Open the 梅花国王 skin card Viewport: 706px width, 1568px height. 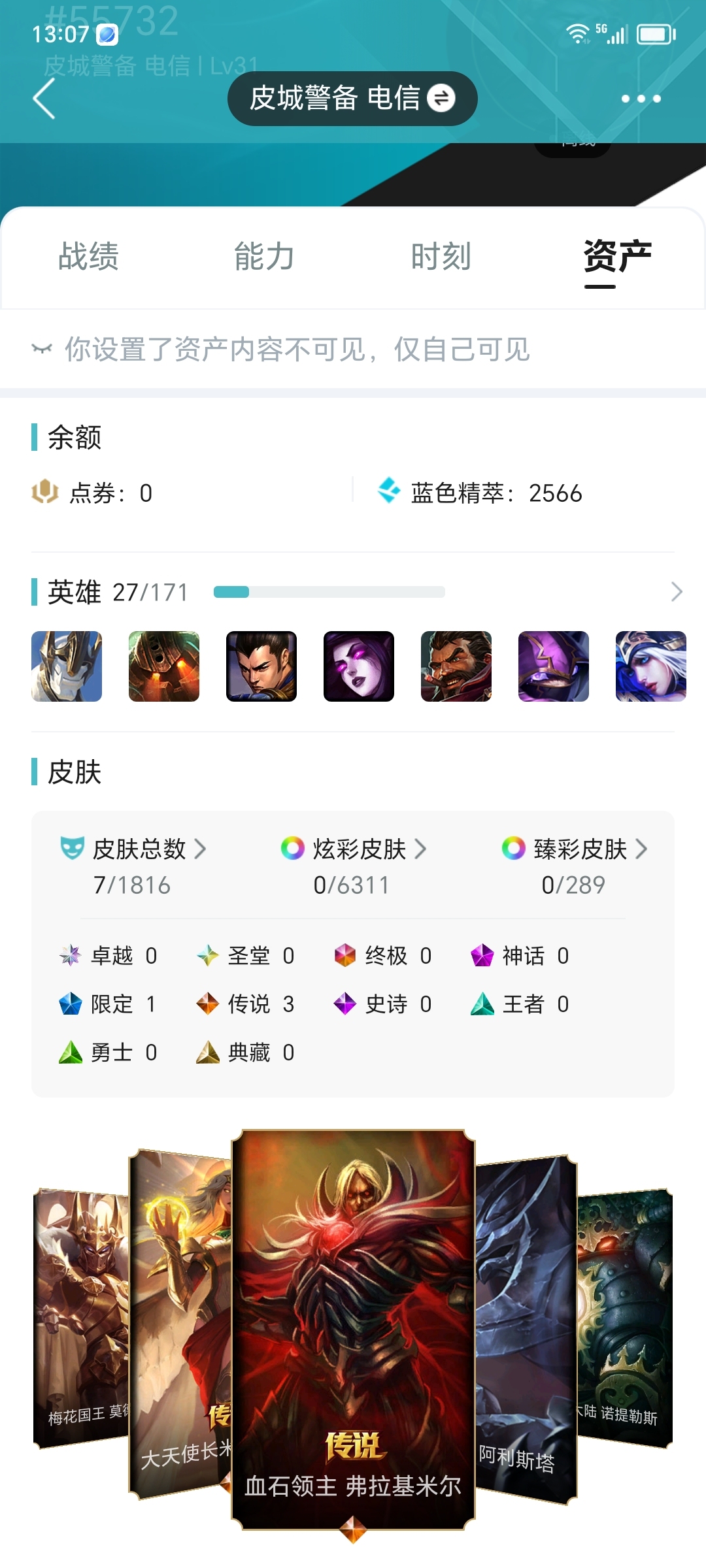point(81,1318)
